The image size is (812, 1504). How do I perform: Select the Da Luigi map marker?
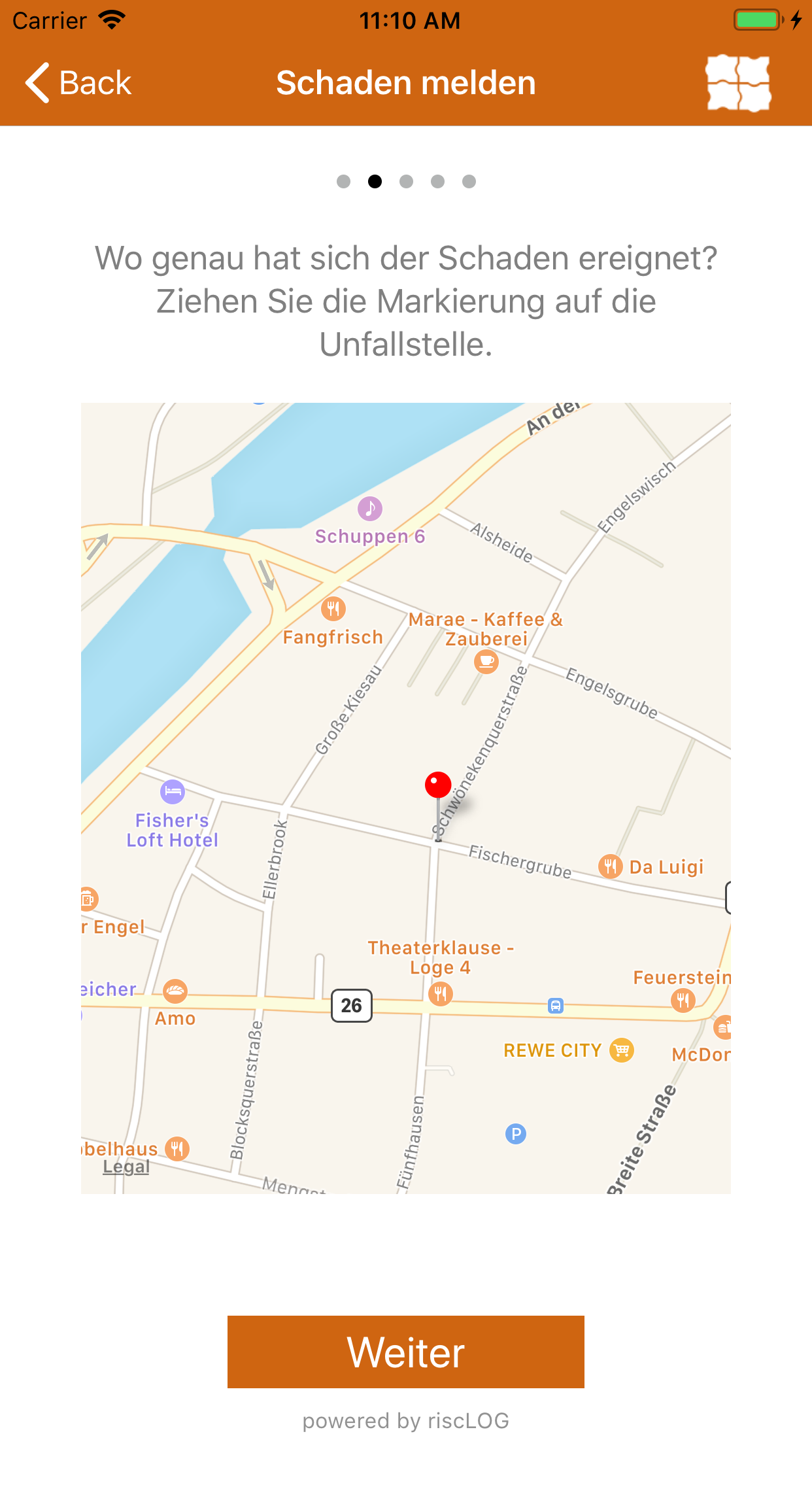(610, 866)
